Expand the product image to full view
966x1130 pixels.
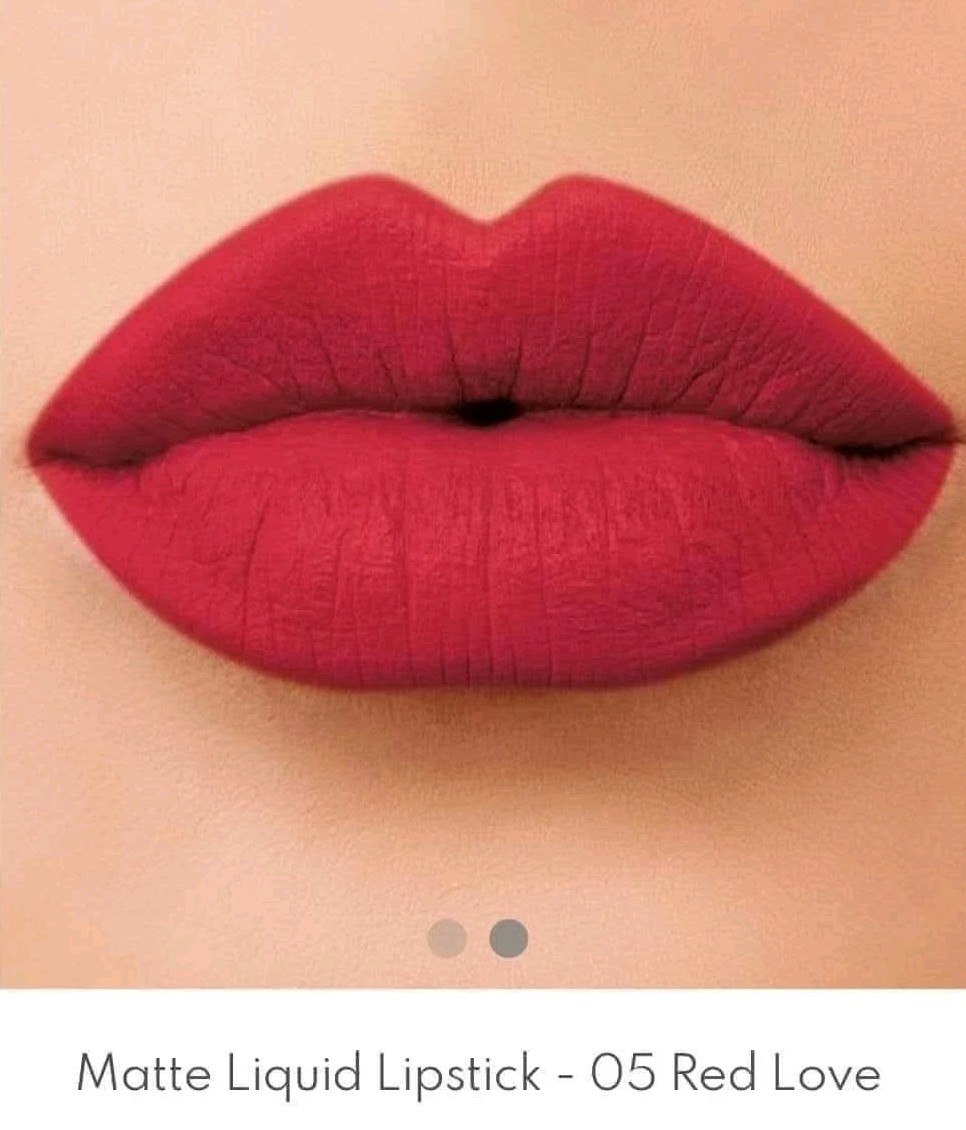[x=483, y=450]
